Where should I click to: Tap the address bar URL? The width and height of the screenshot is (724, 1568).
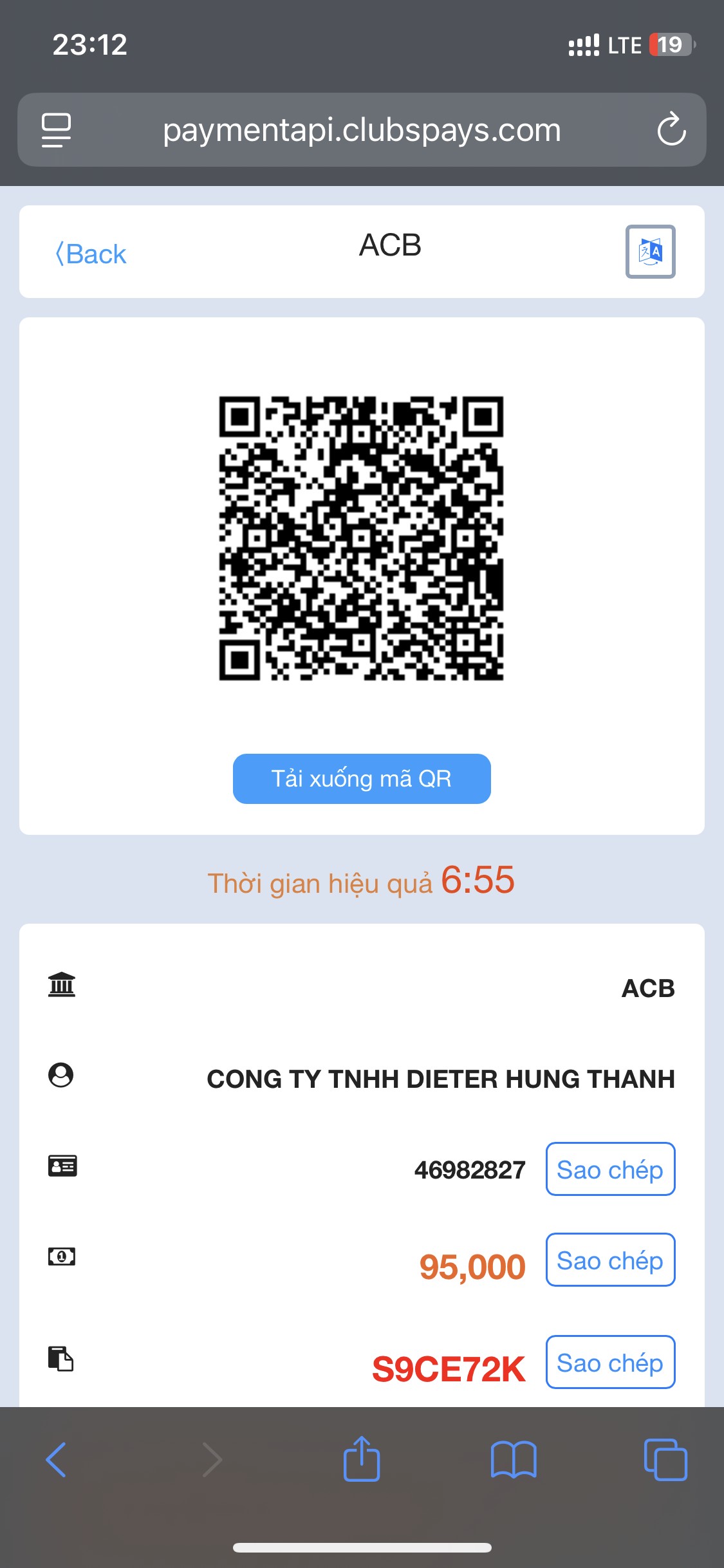362,130
